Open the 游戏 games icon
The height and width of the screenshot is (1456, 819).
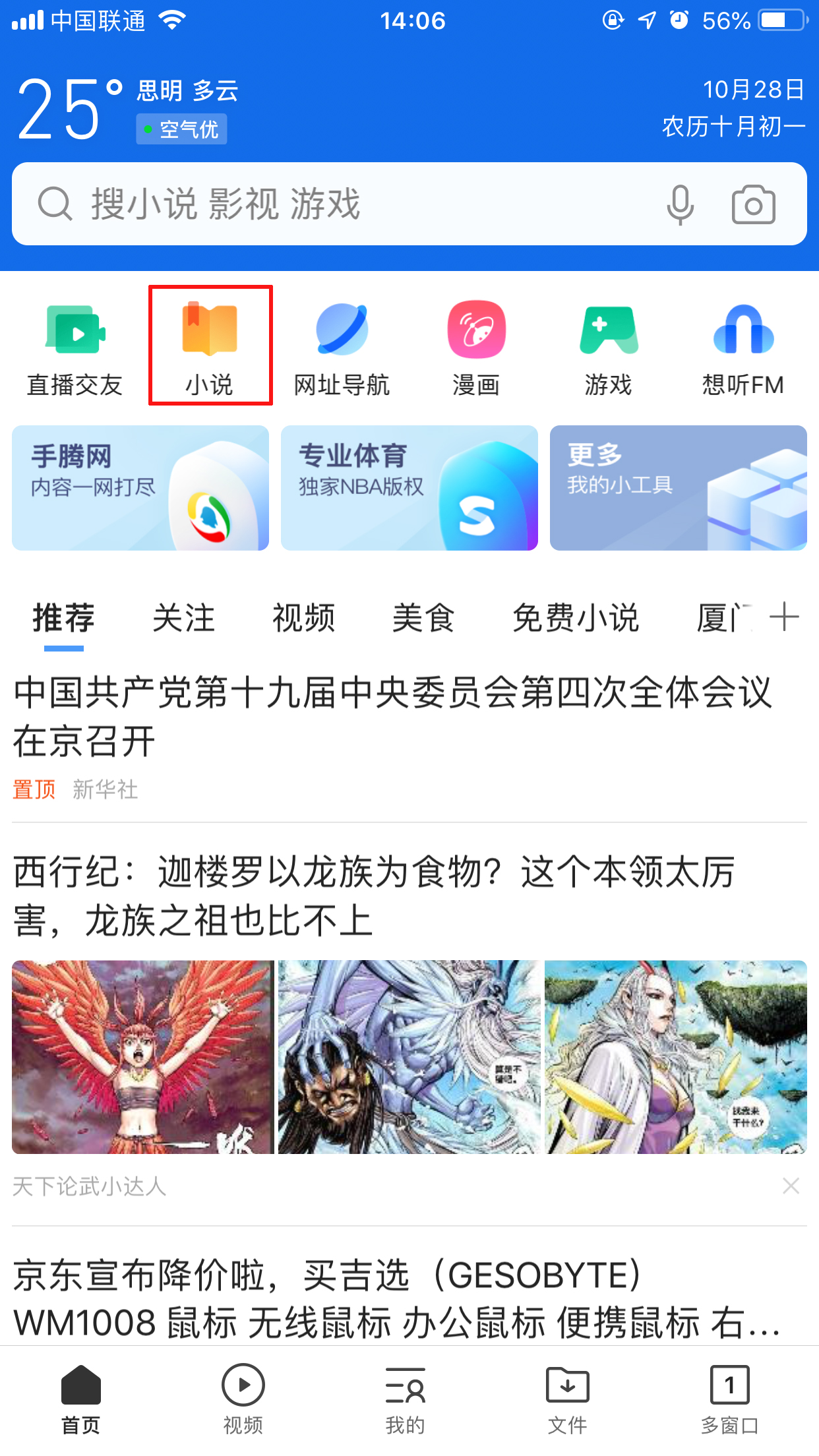click(x=610, y=343)
